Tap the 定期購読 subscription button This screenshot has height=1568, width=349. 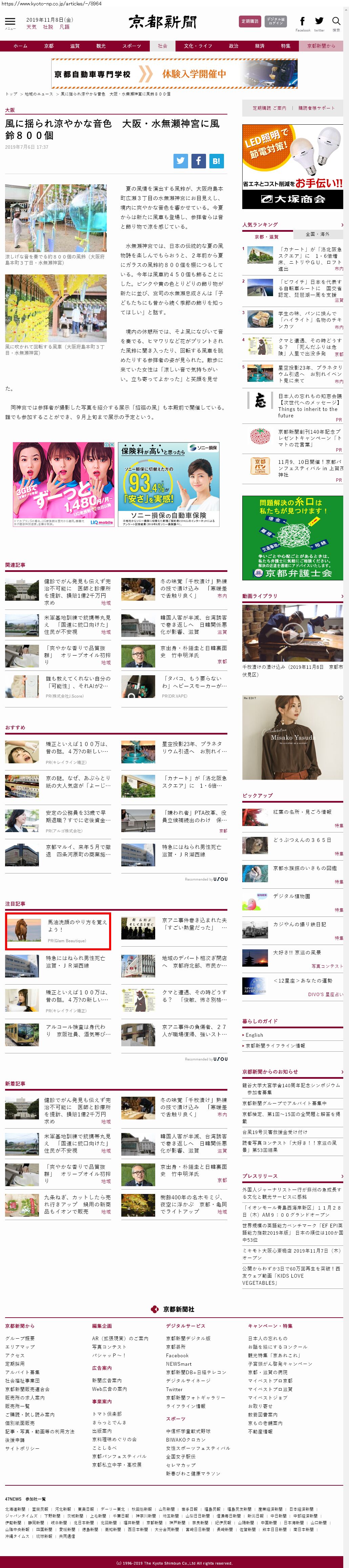[x=250, y=21]
